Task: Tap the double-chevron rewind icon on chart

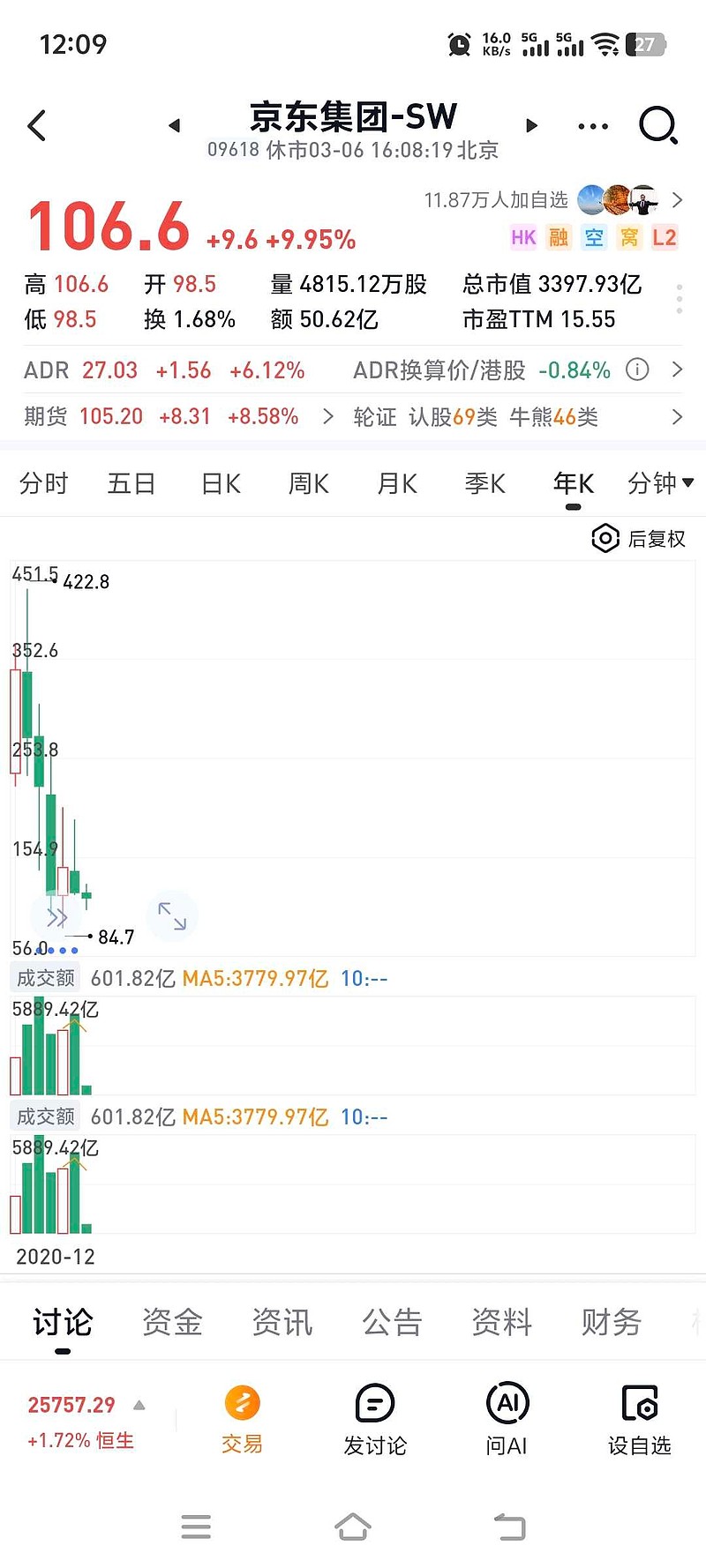Action: [x=56, y=915]
